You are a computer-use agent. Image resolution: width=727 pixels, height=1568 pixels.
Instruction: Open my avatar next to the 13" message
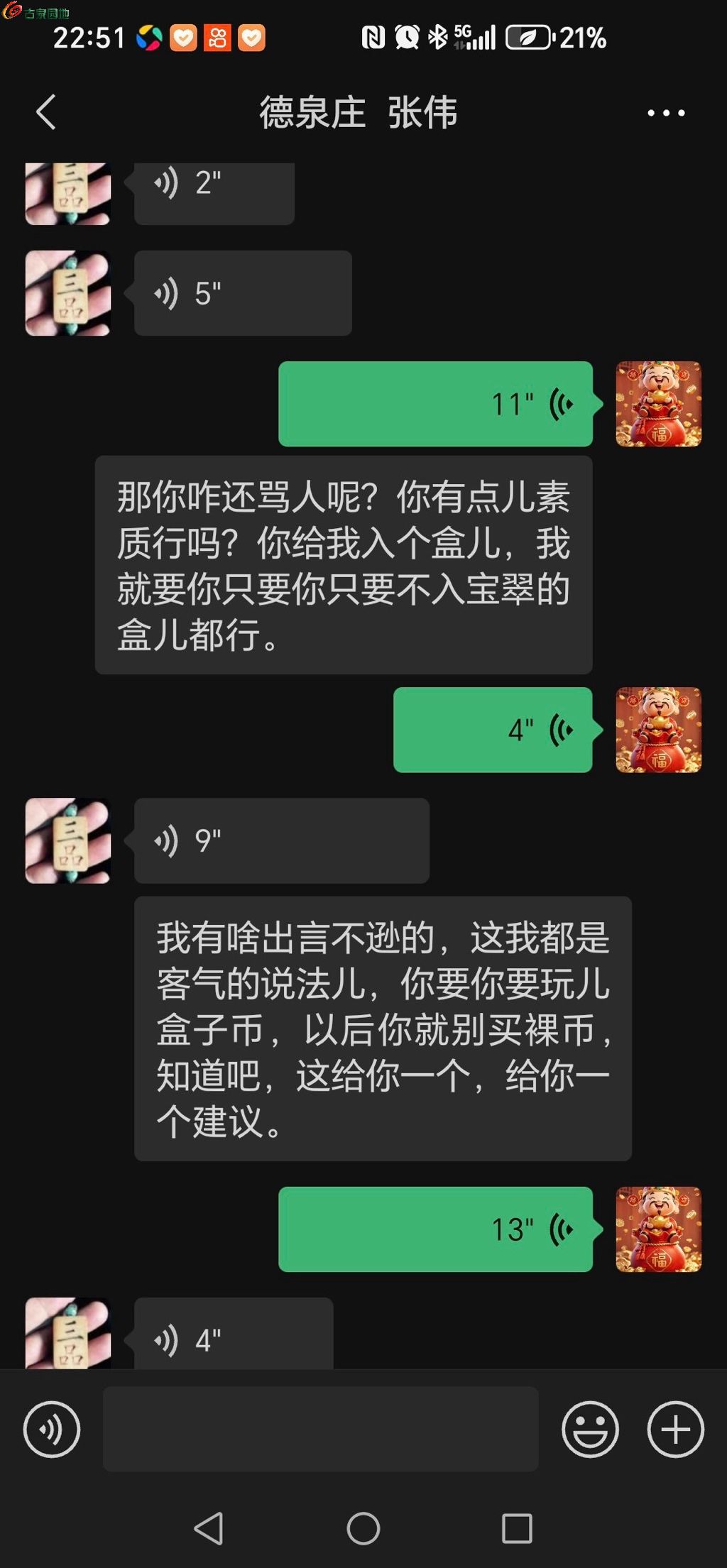(659, 1229)
